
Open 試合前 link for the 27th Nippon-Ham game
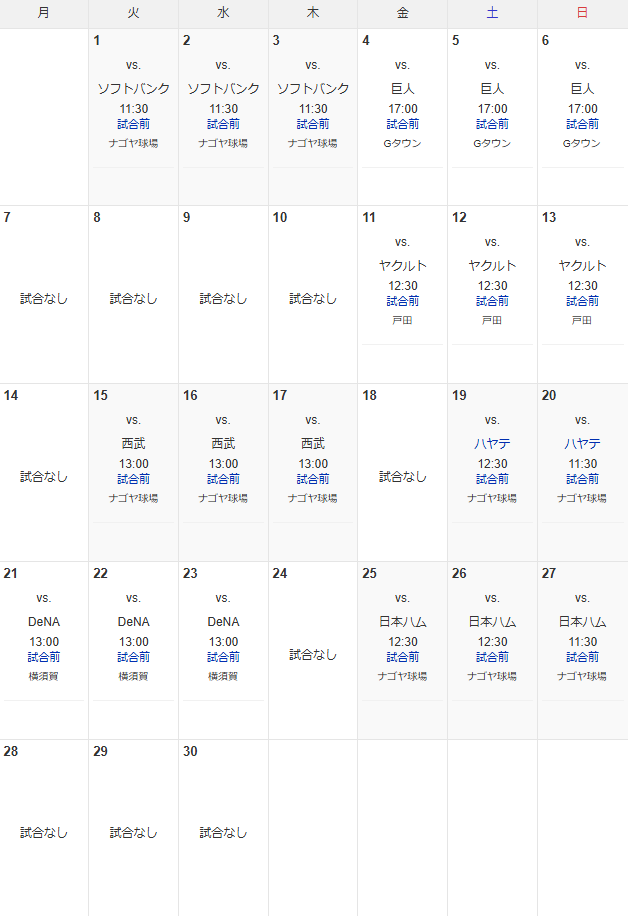tap(582, 657)
